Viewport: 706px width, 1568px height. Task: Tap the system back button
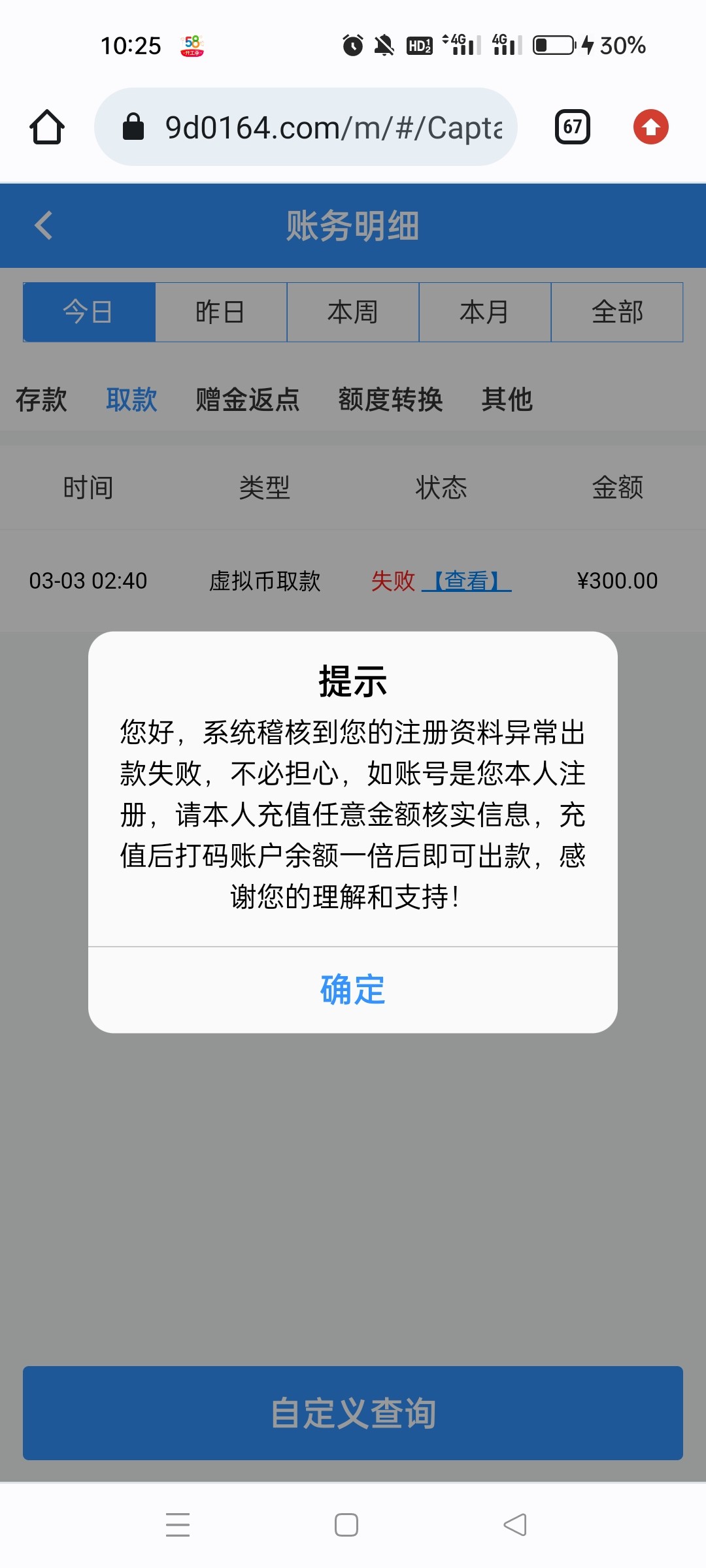(x=515, y=1525)
